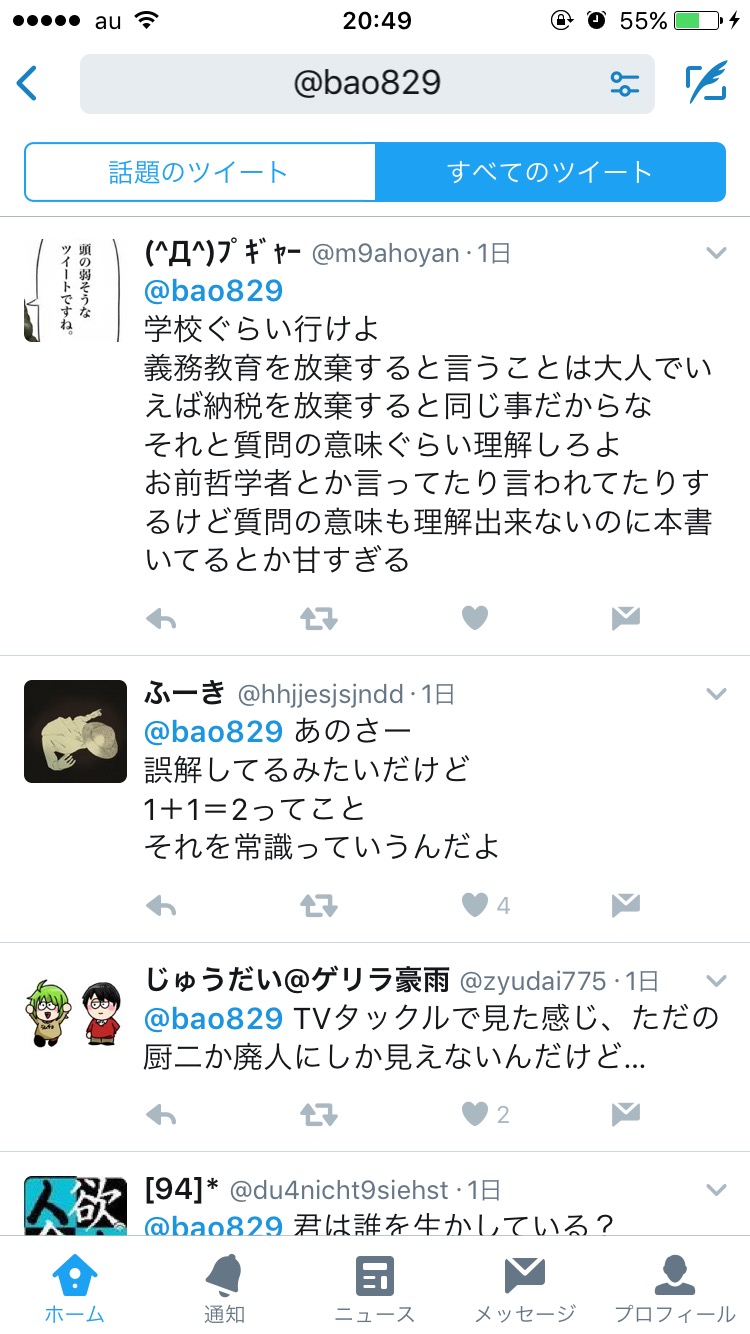Switch to 話題のツイート tab

click(199, 172)
